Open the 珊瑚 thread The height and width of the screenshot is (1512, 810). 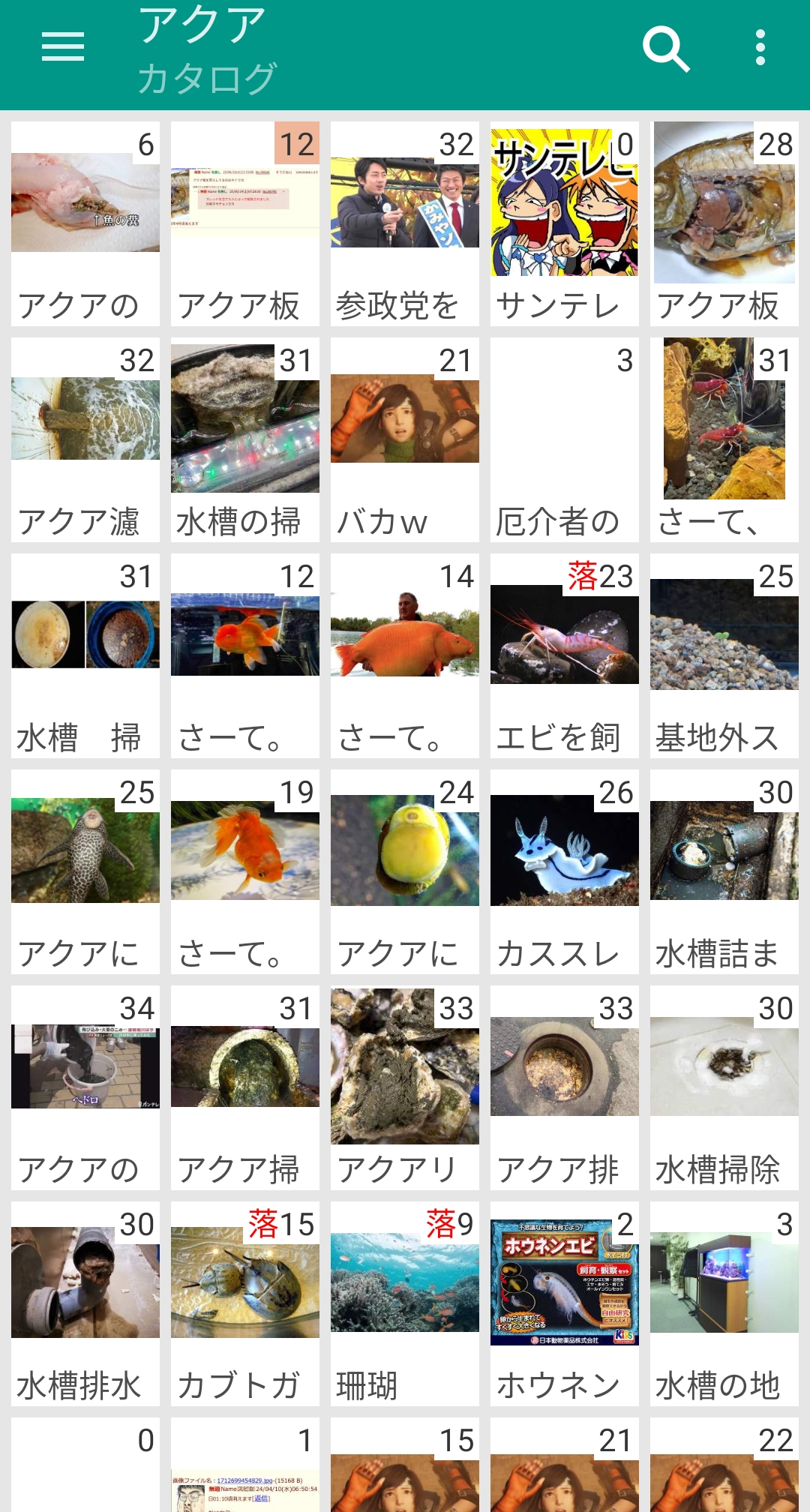coord(404,1303)
